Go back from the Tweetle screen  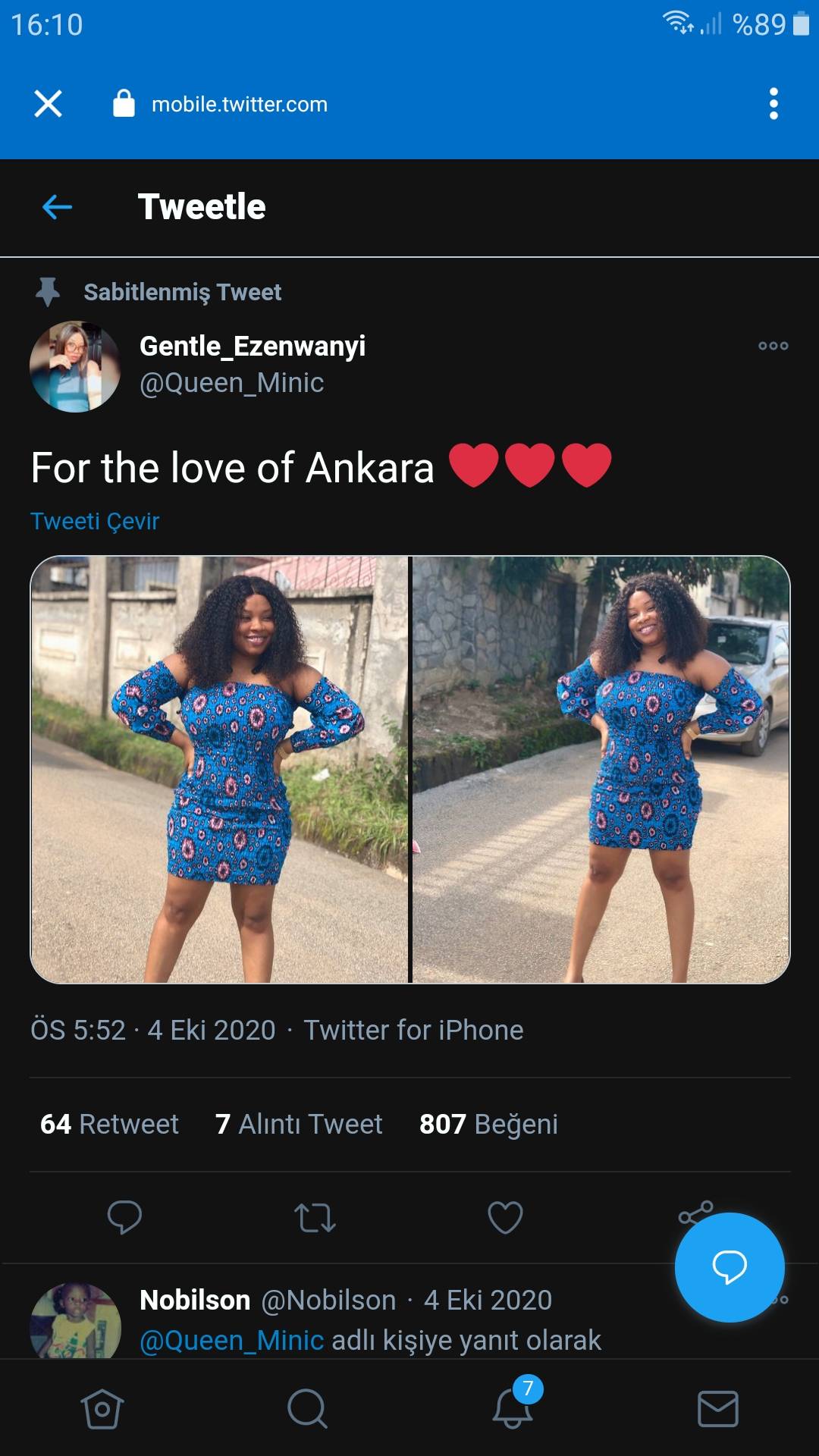pyautogui.click(x=57, y=206)
